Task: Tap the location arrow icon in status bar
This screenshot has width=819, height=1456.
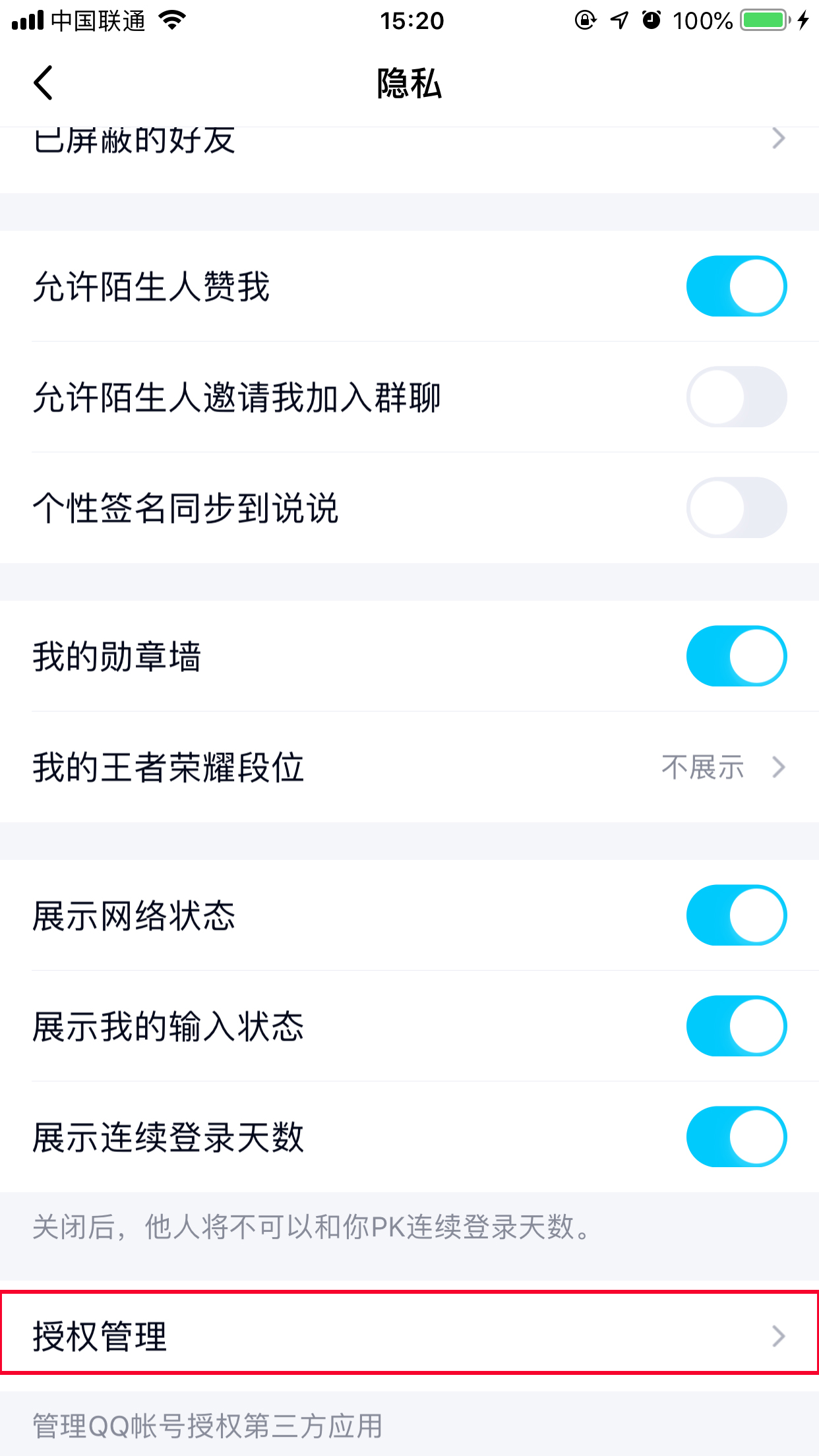Action: coord(618,21)
